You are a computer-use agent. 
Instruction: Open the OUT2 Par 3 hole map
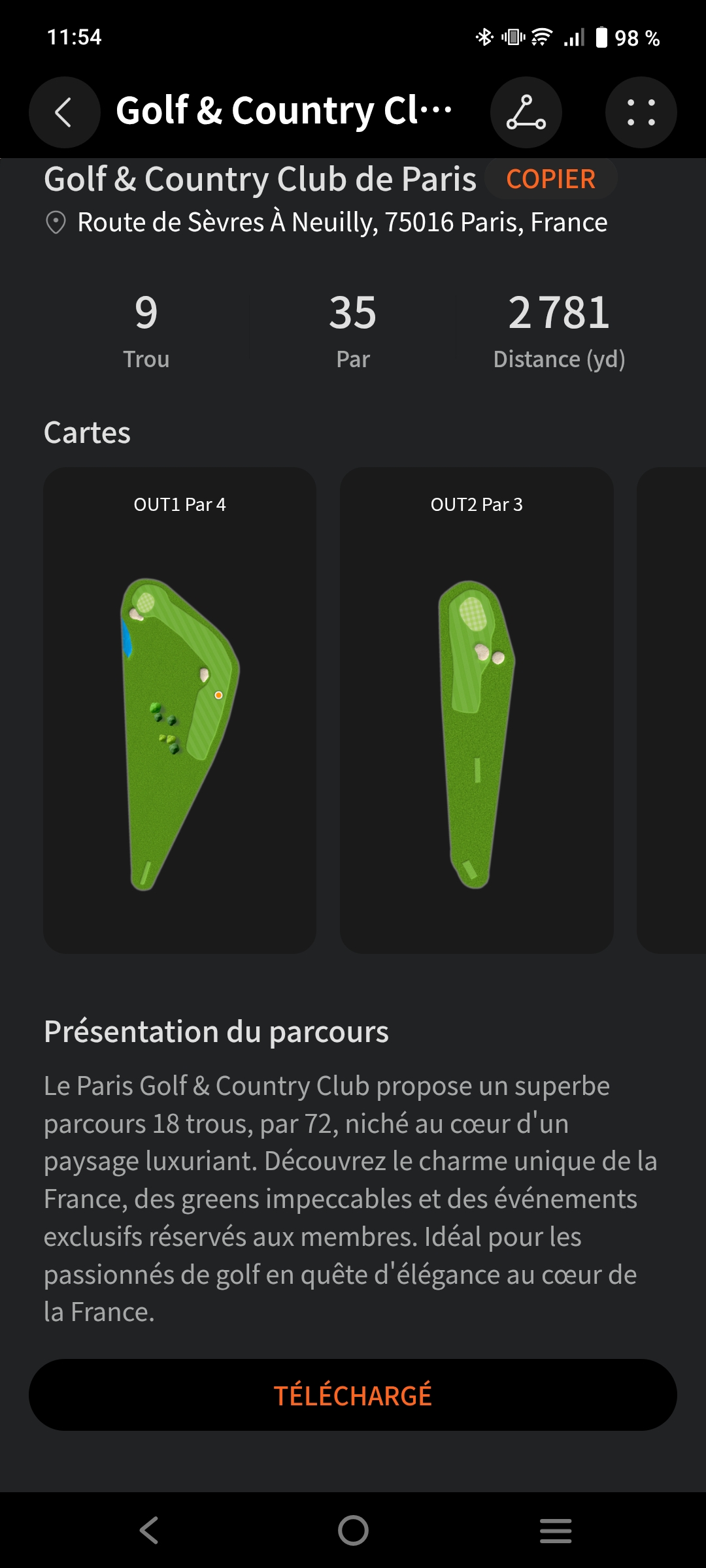[477, 710]
